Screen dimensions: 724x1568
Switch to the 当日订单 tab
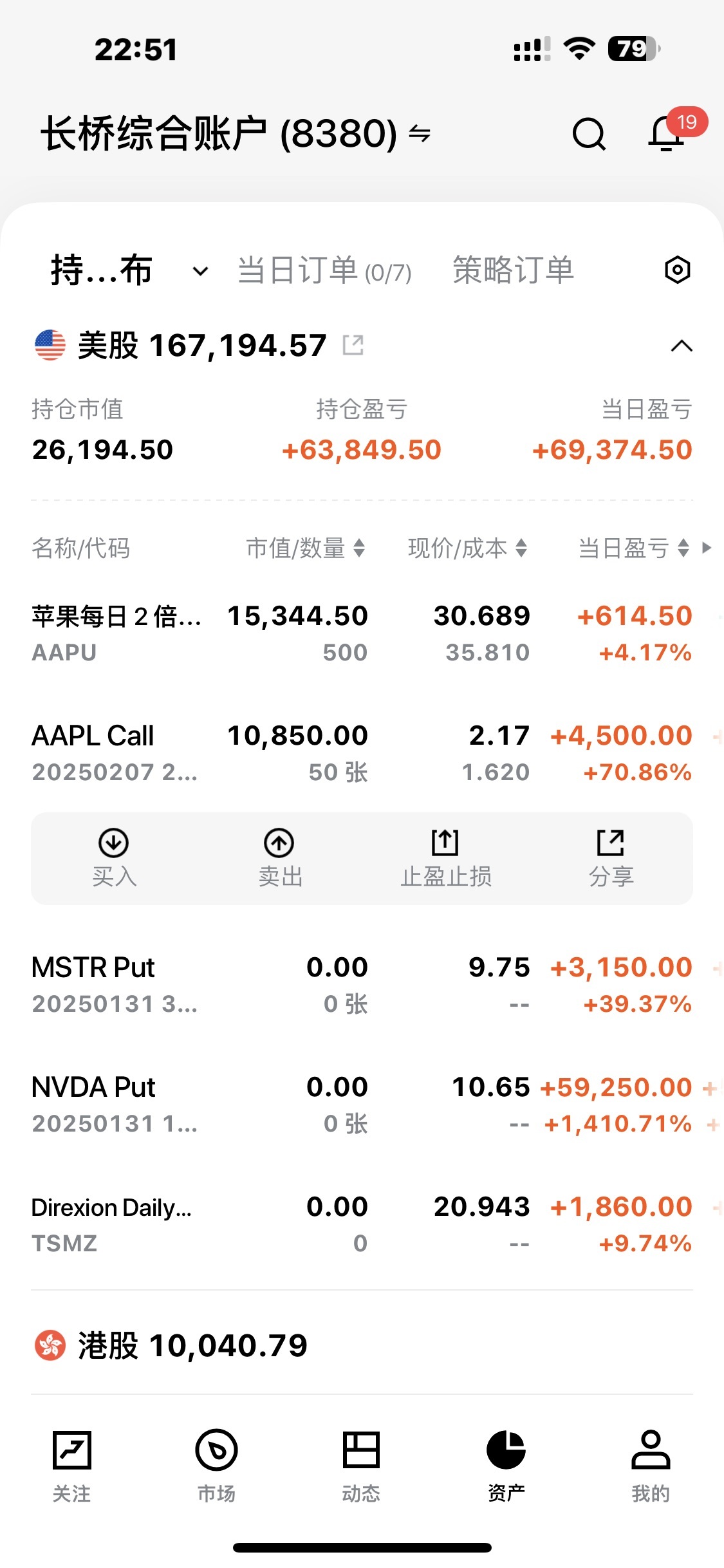tap(324, 271)
